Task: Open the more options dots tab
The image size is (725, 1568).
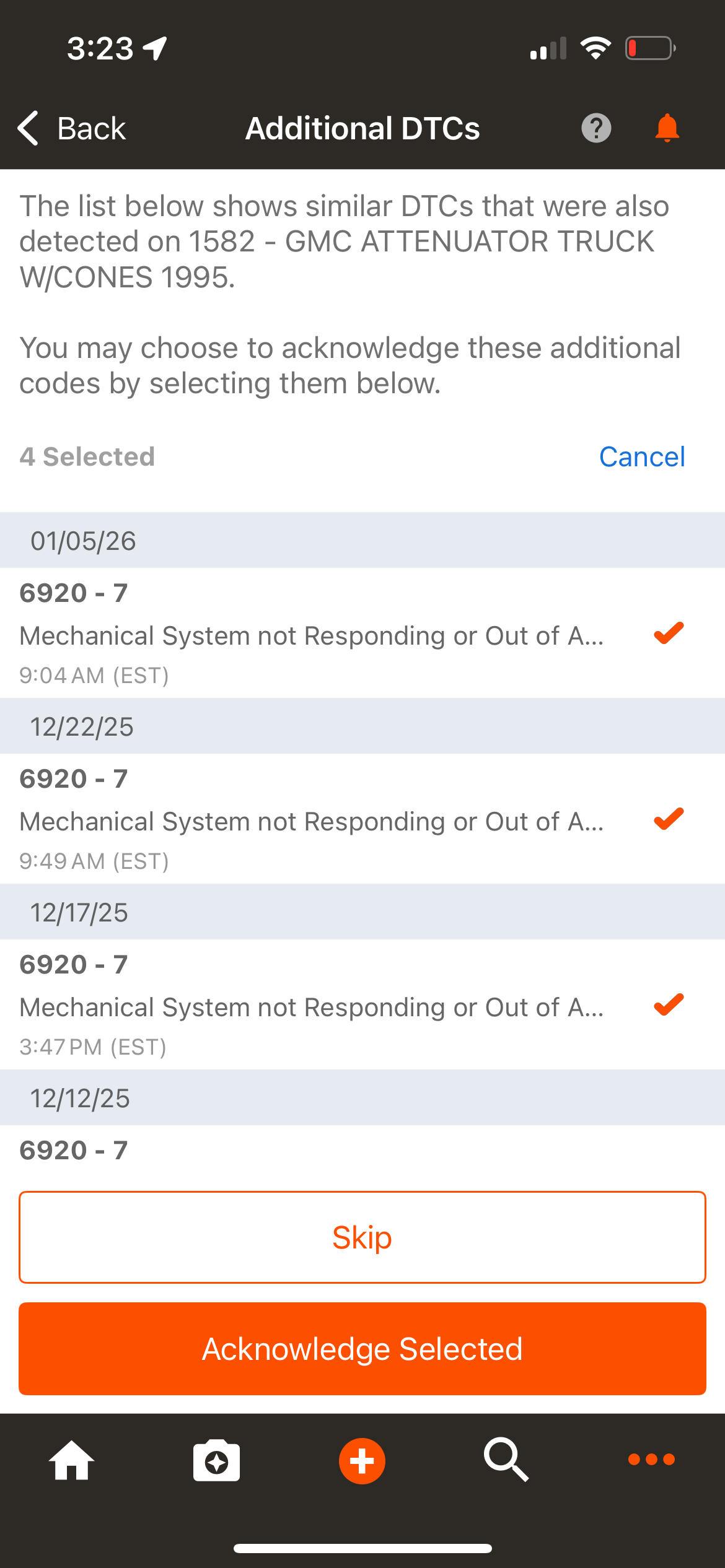Action: click(x=651, y=1460)
